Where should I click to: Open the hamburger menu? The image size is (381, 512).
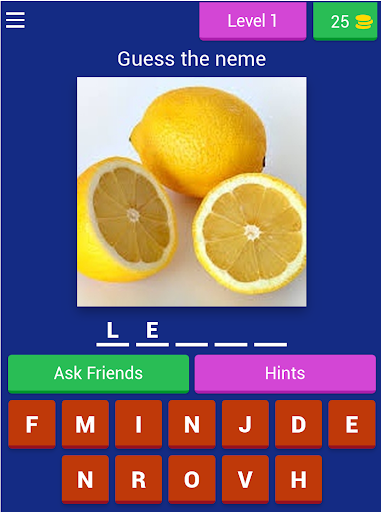[15, 20]
